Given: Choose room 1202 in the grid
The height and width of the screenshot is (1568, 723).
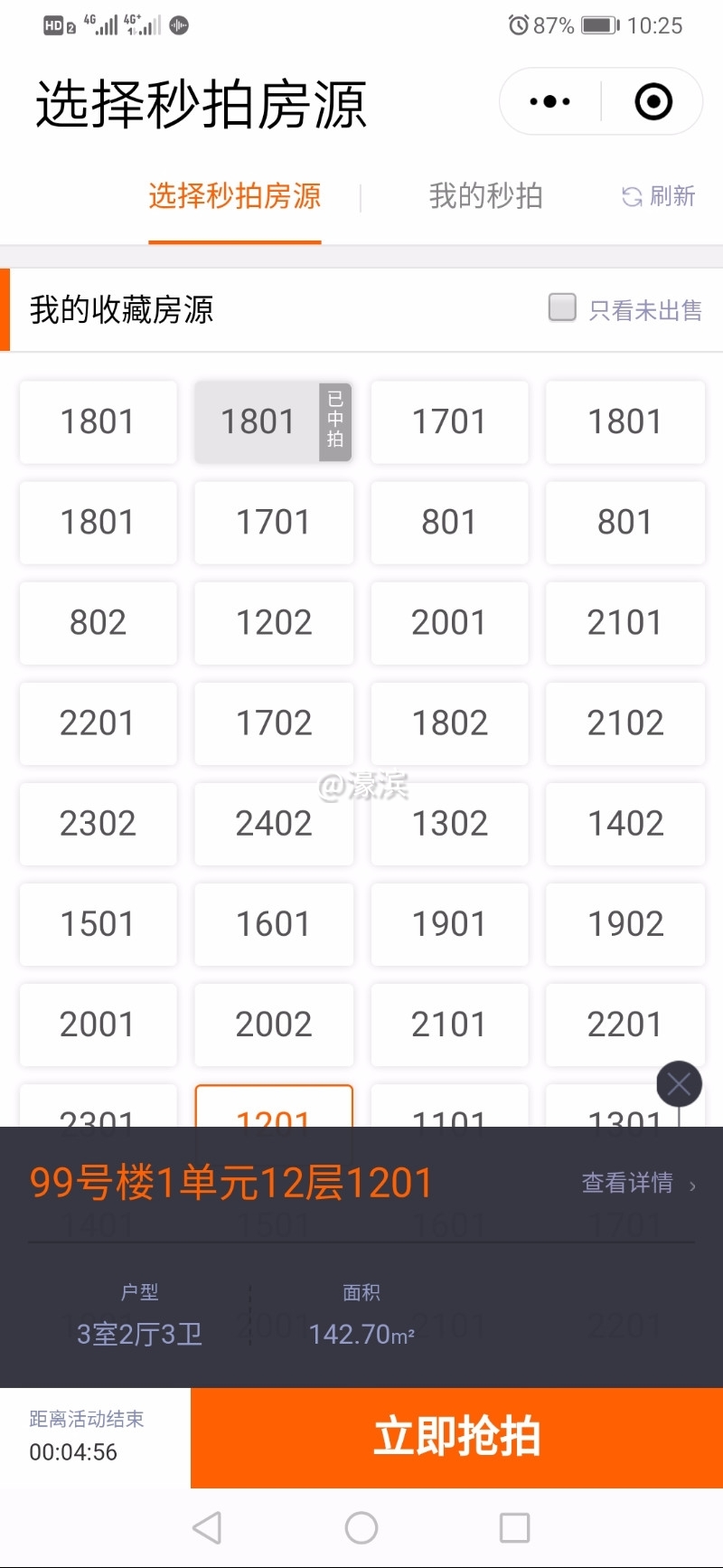Looking at the screenshot, I should 274,622.
